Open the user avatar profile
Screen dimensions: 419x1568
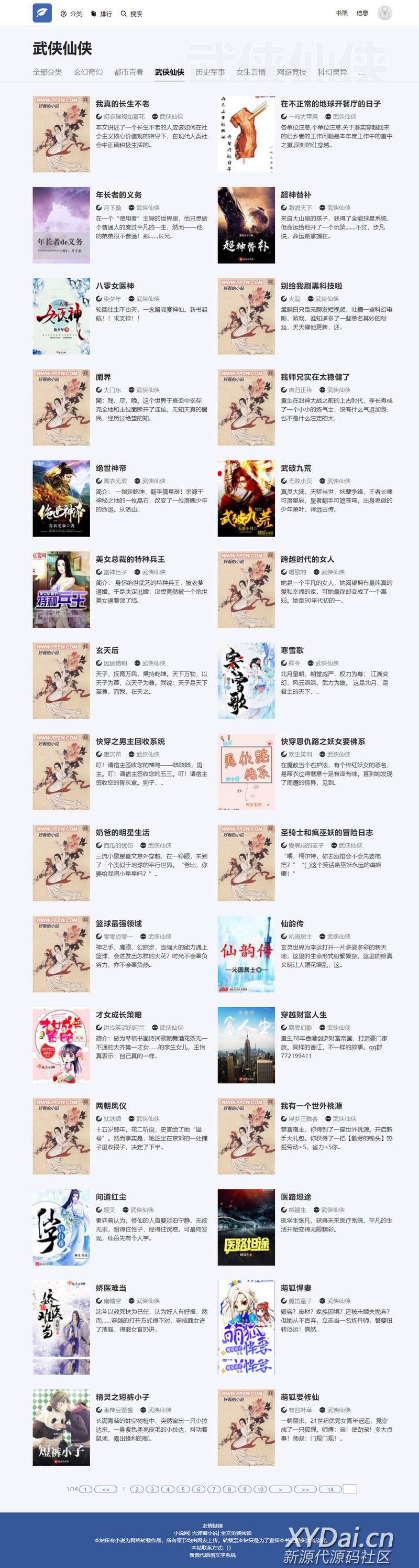click(384, 13)
